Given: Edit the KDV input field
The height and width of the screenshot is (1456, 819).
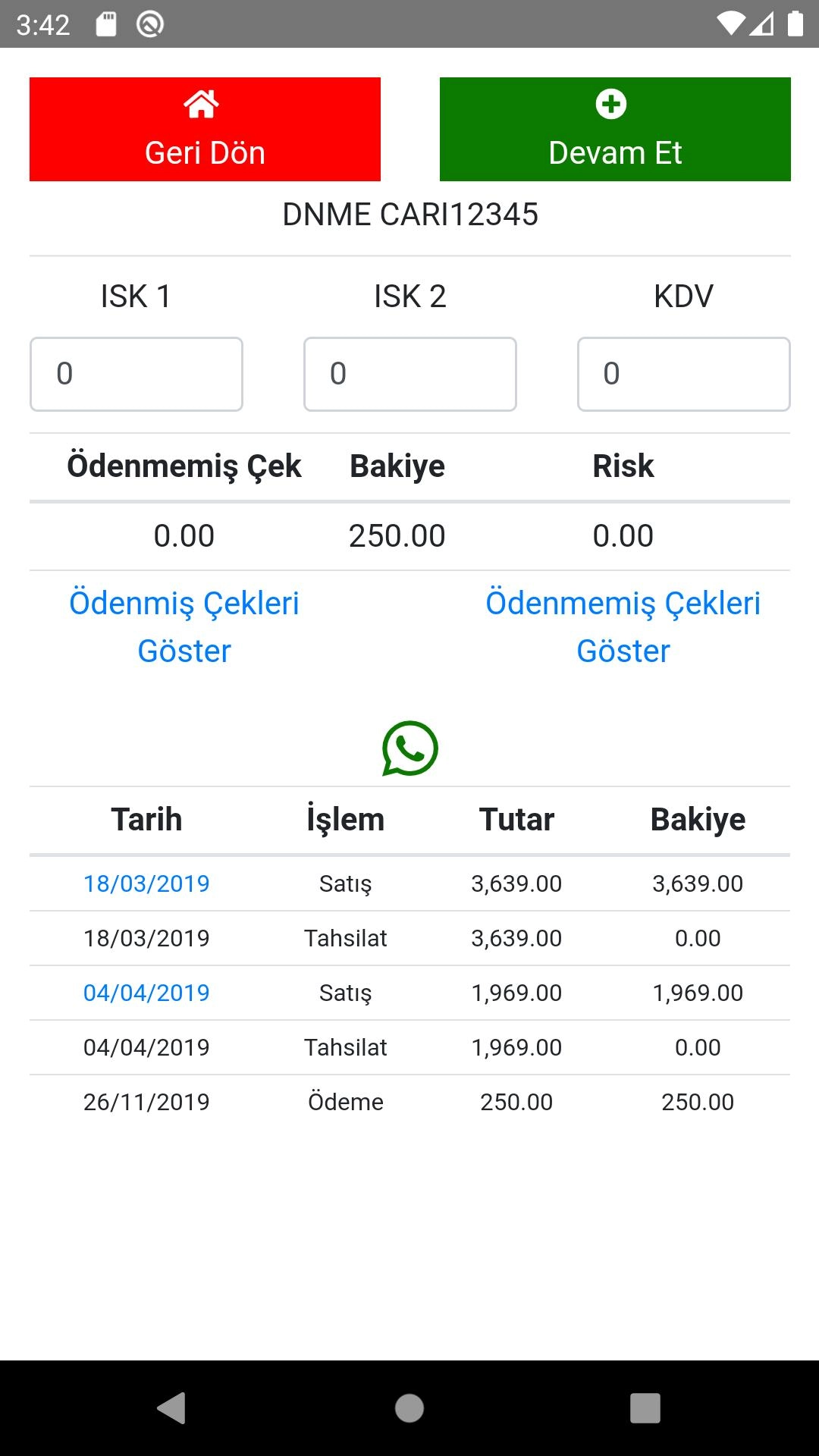Looking at the screenshot, I should (x=683, y=374).
